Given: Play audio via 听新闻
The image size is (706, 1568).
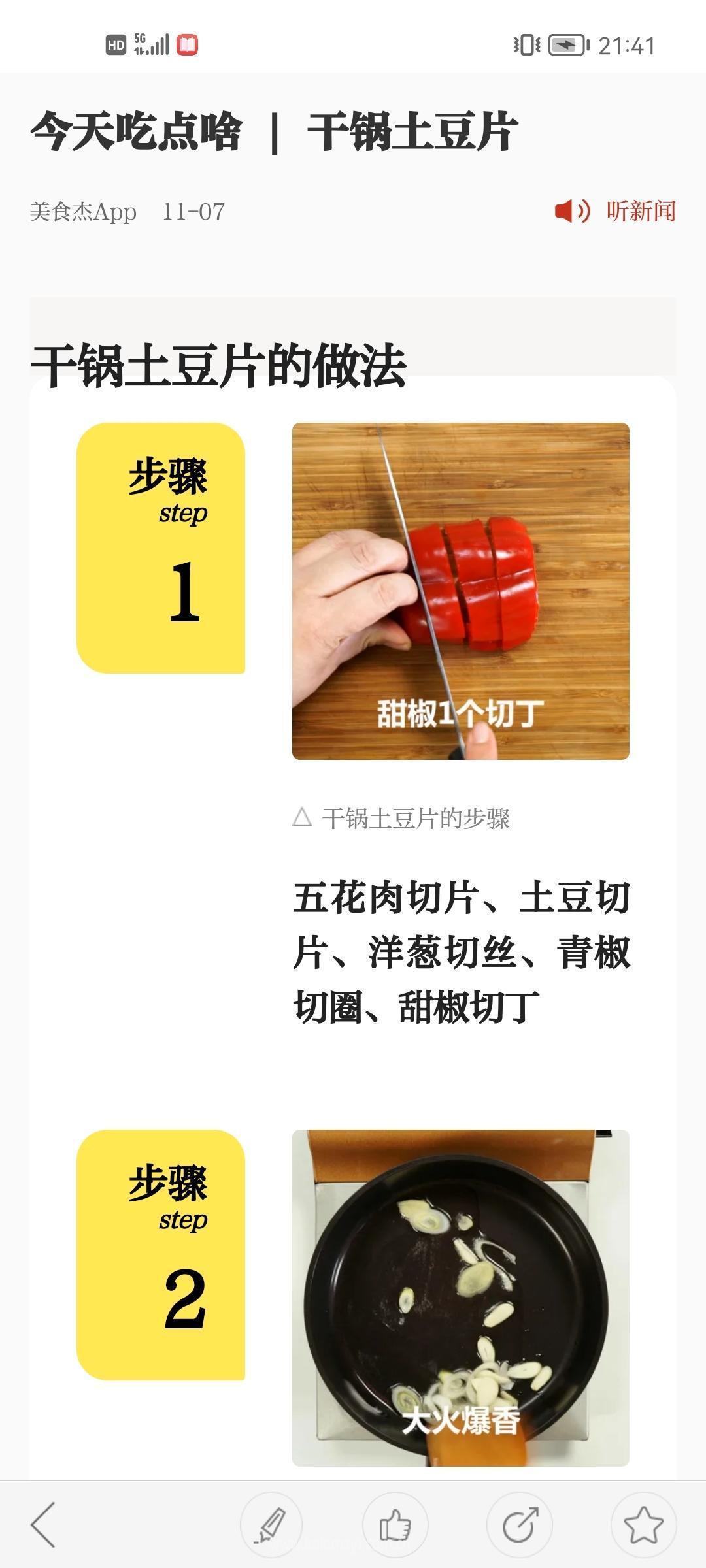Looking at the screenshot, I should [614, 211].
